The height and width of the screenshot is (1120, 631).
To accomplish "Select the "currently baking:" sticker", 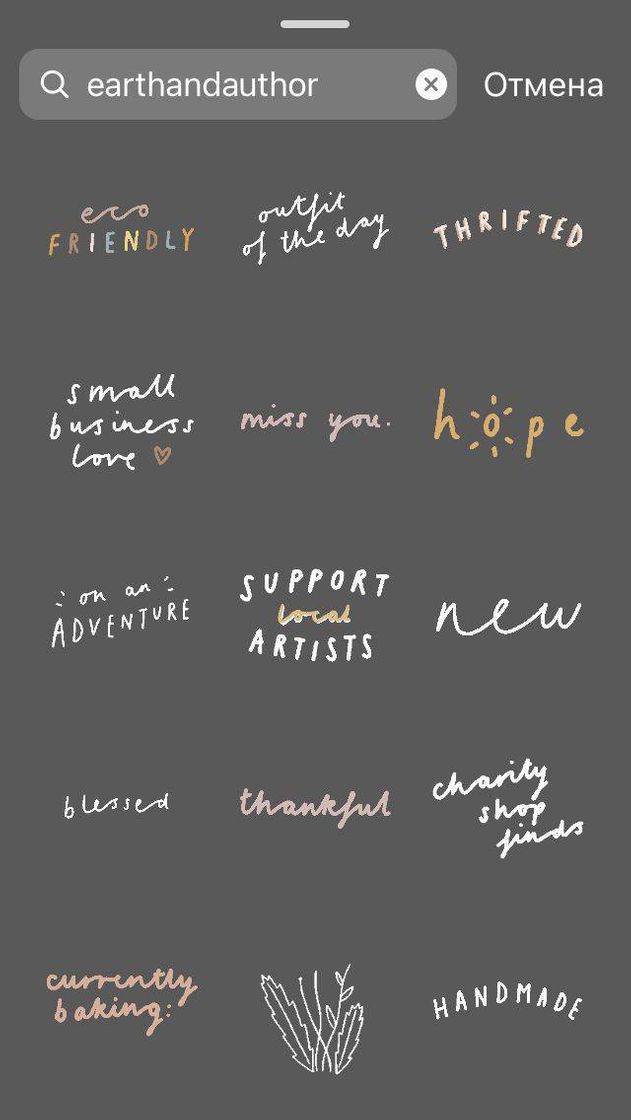I will 121,996.
